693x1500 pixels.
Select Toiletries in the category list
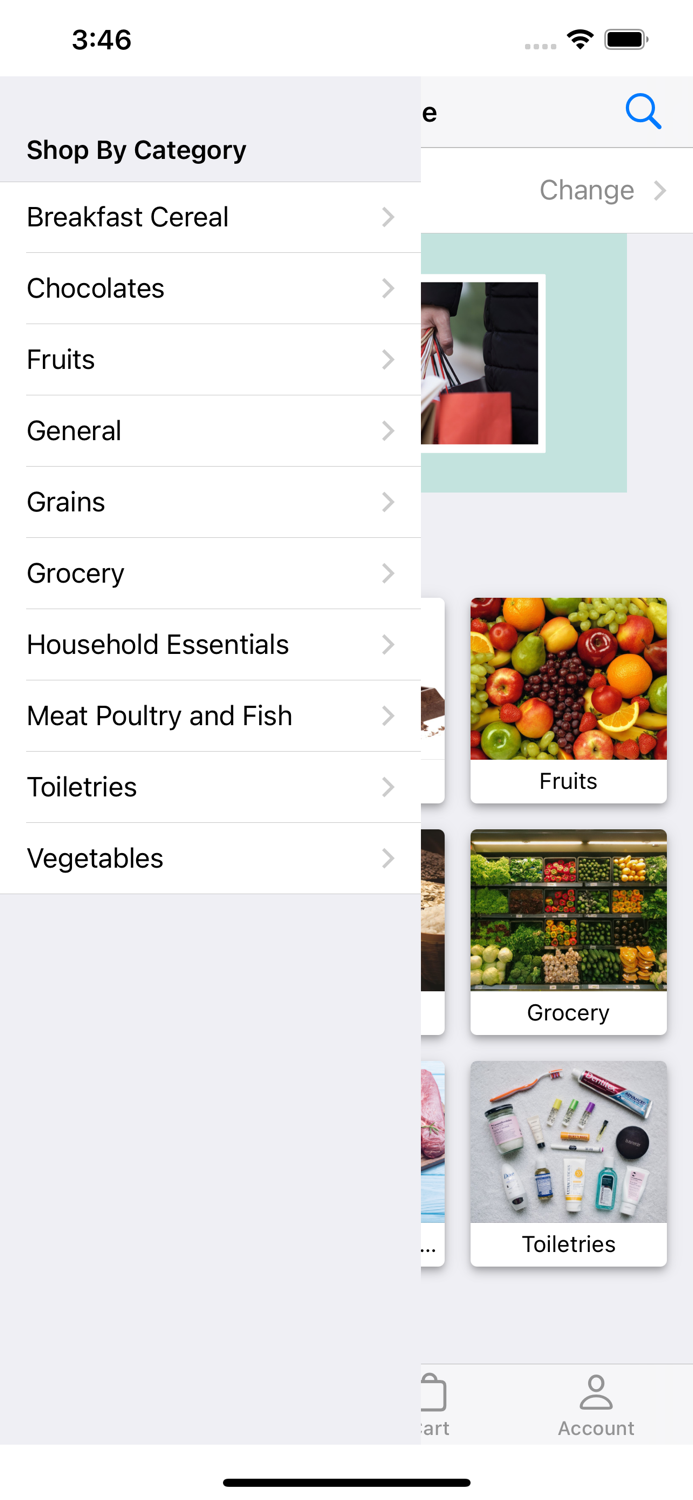tap(210, 787)
